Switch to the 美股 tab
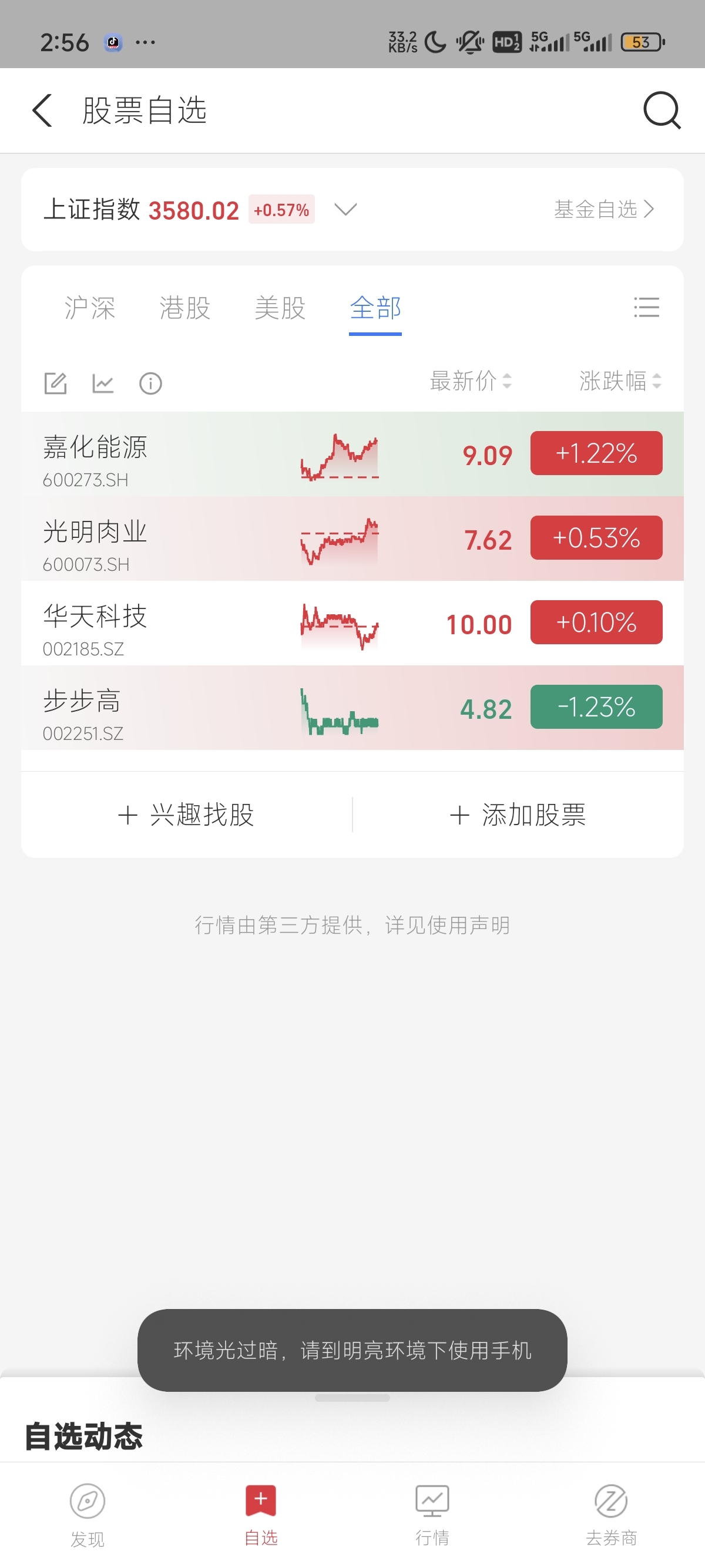 click(280, 308)
